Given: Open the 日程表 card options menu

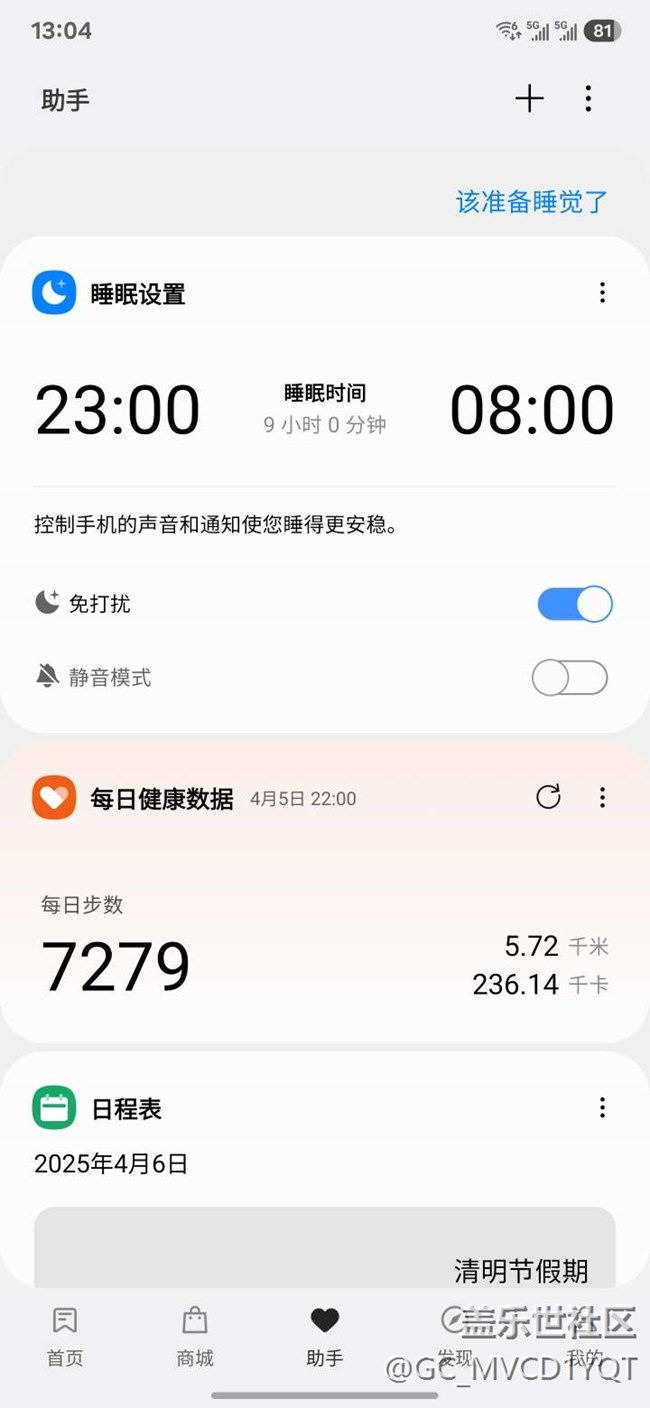Looking at the screenshot, I should (602, 1107).
